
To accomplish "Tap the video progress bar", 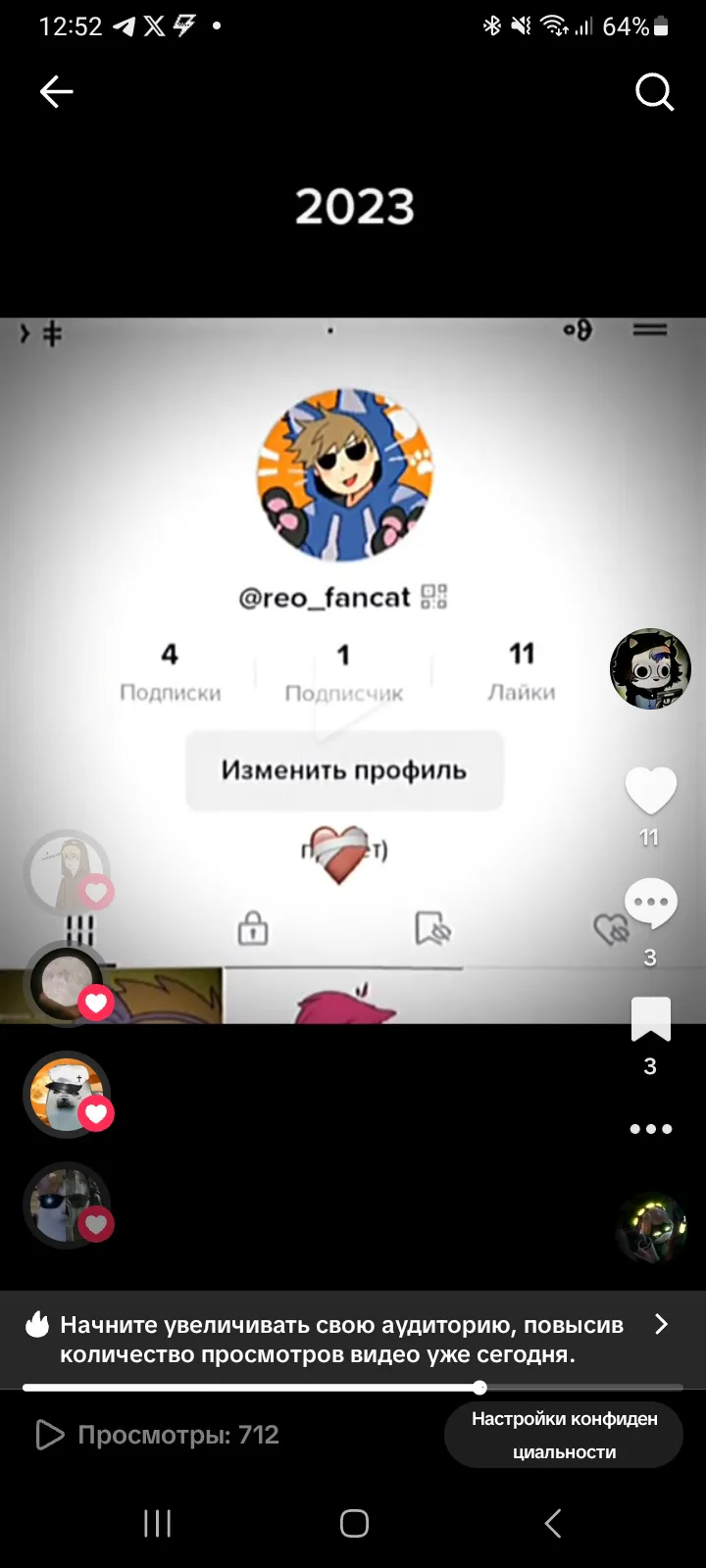I will point(353,1388).
